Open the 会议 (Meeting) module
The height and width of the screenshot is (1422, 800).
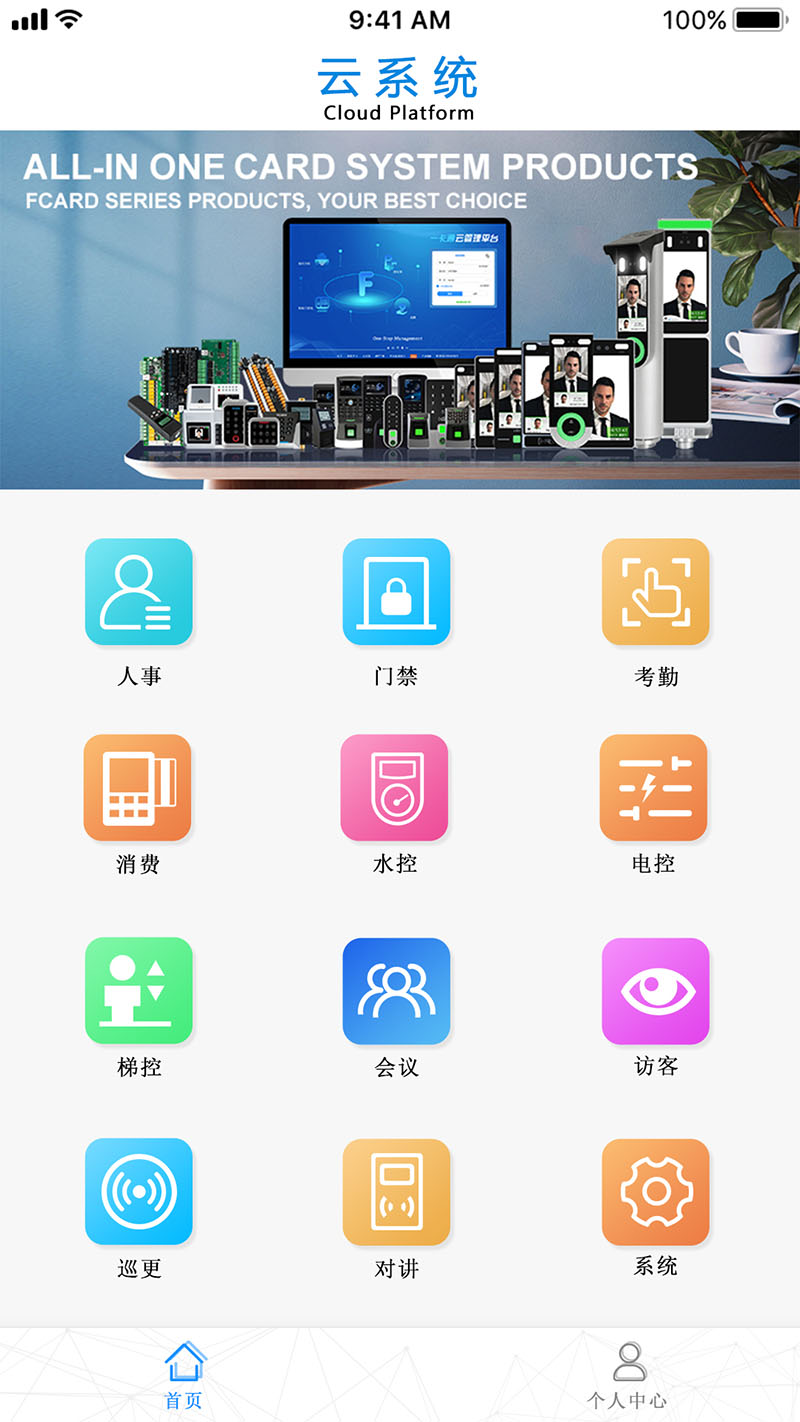pos(397,991)
